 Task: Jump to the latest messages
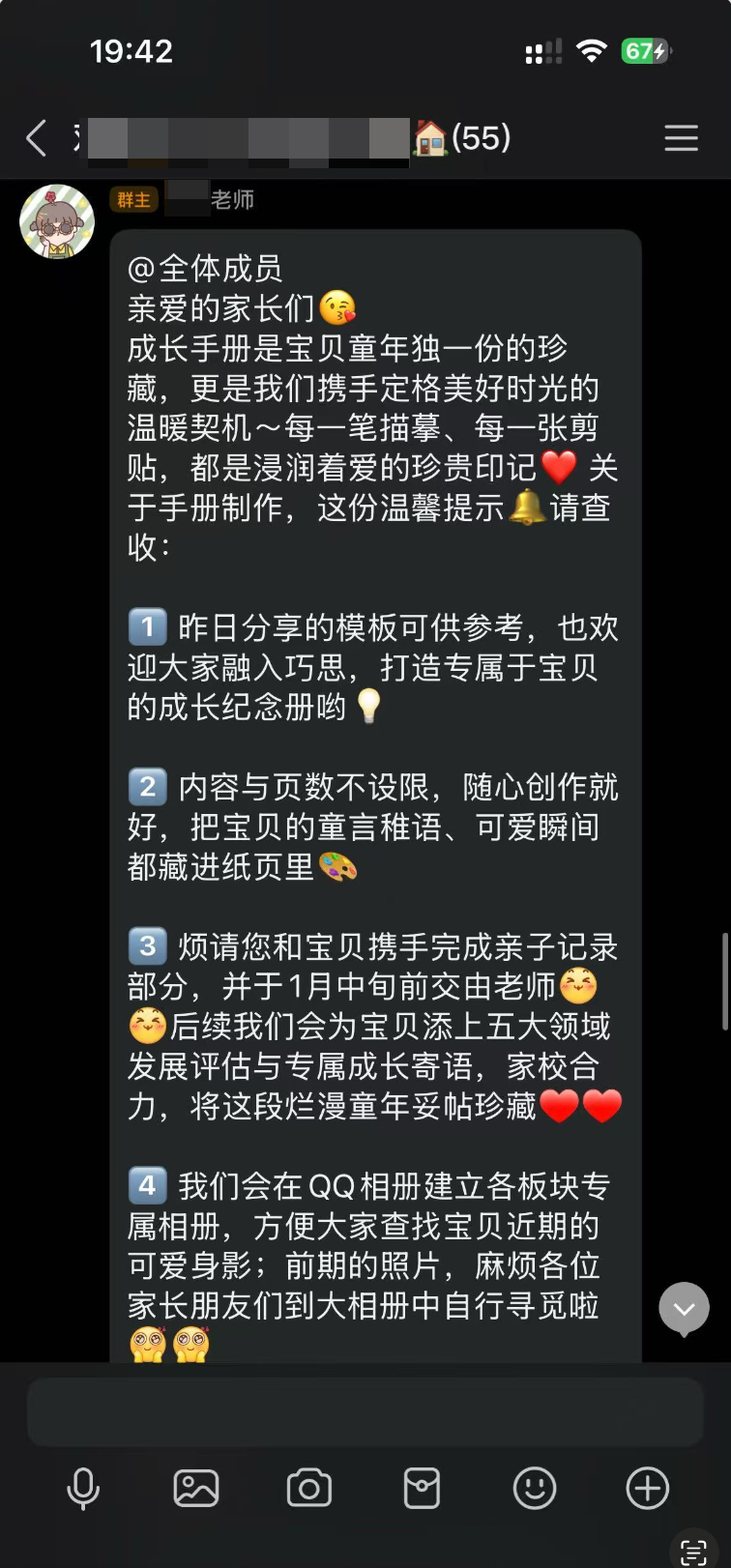pos(684,1308)
